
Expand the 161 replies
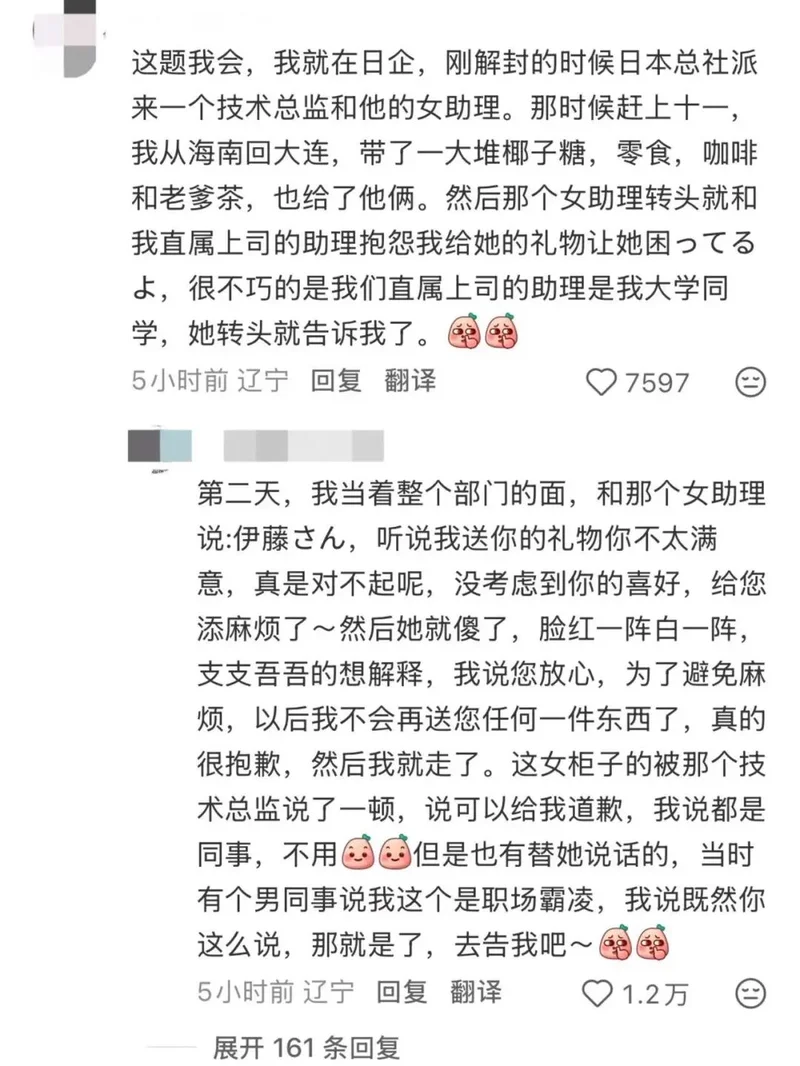click(x=306, y=1048)
